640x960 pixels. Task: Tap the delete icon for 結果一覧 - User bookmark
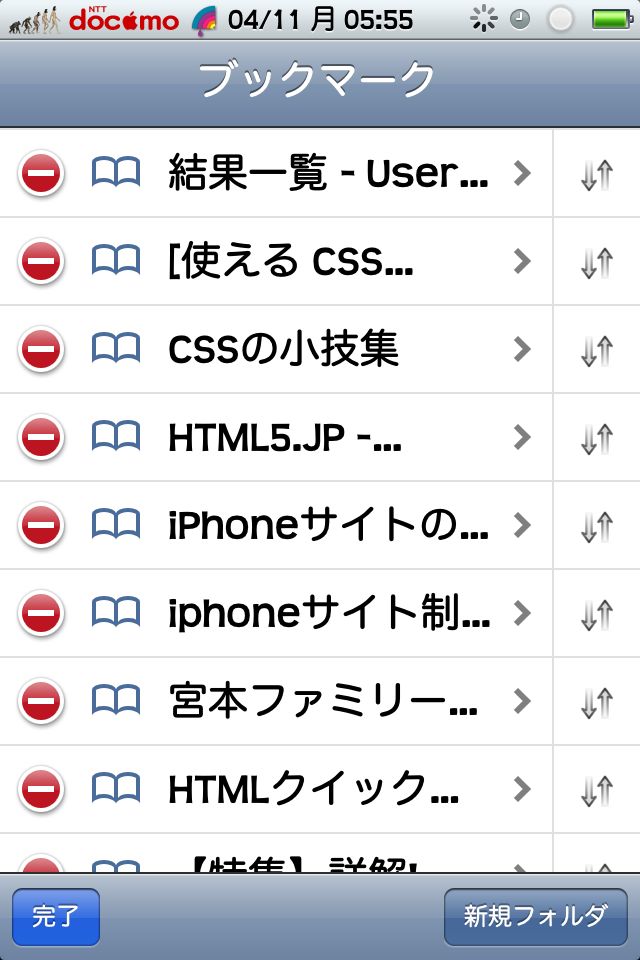tap(41, 174)
